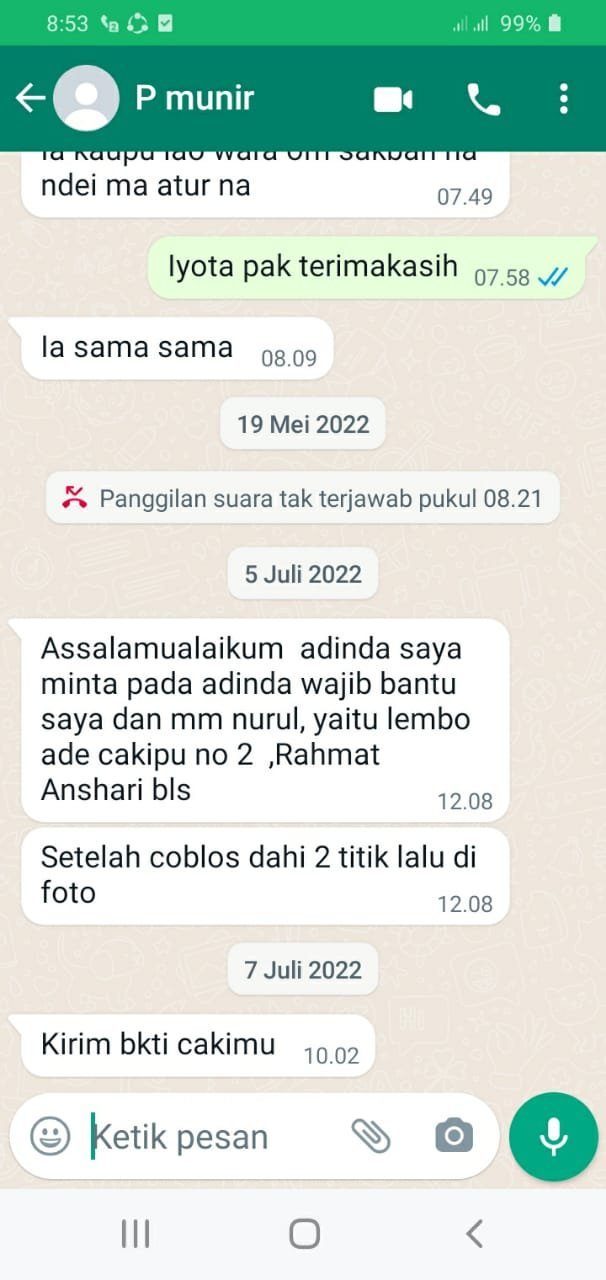The height and width of the screenshot is (1280, 606).
Task: Tap the system back button
Action: click(474, 1233)
